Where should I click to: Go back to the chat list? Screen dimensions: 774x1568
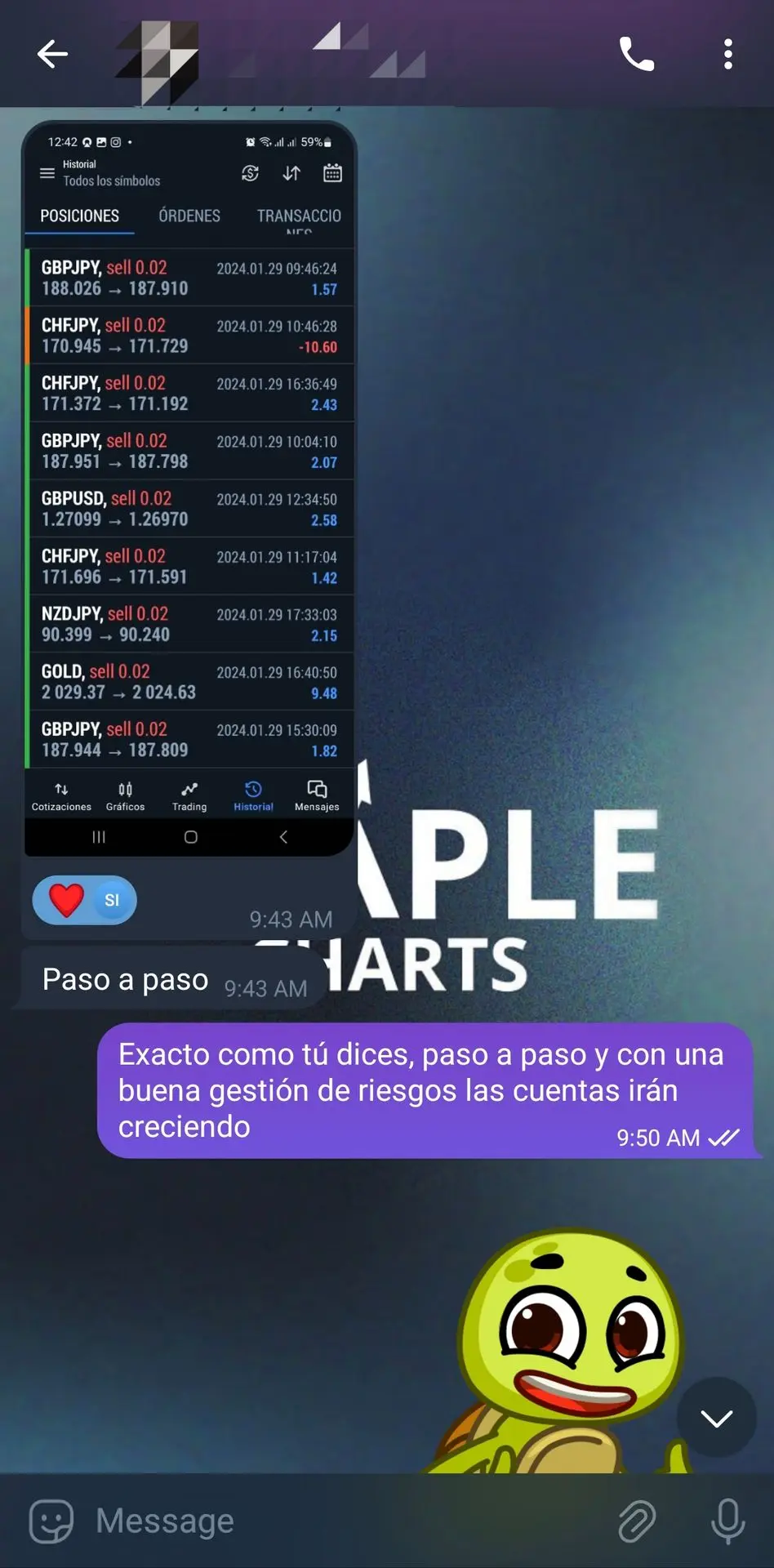(x=52, y=54)
